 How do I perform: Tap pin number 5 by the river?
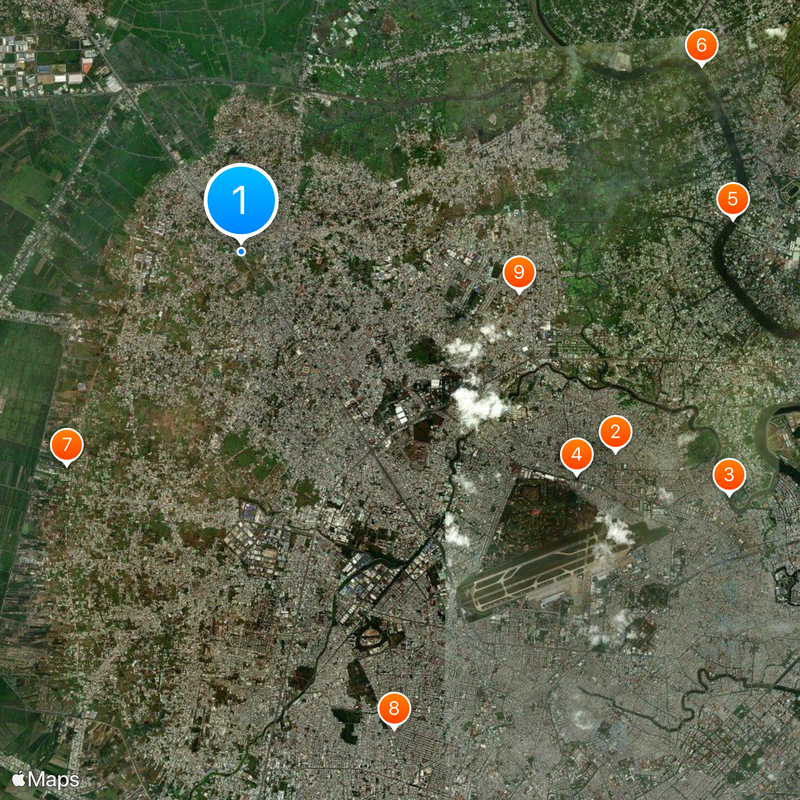[732, 199]
